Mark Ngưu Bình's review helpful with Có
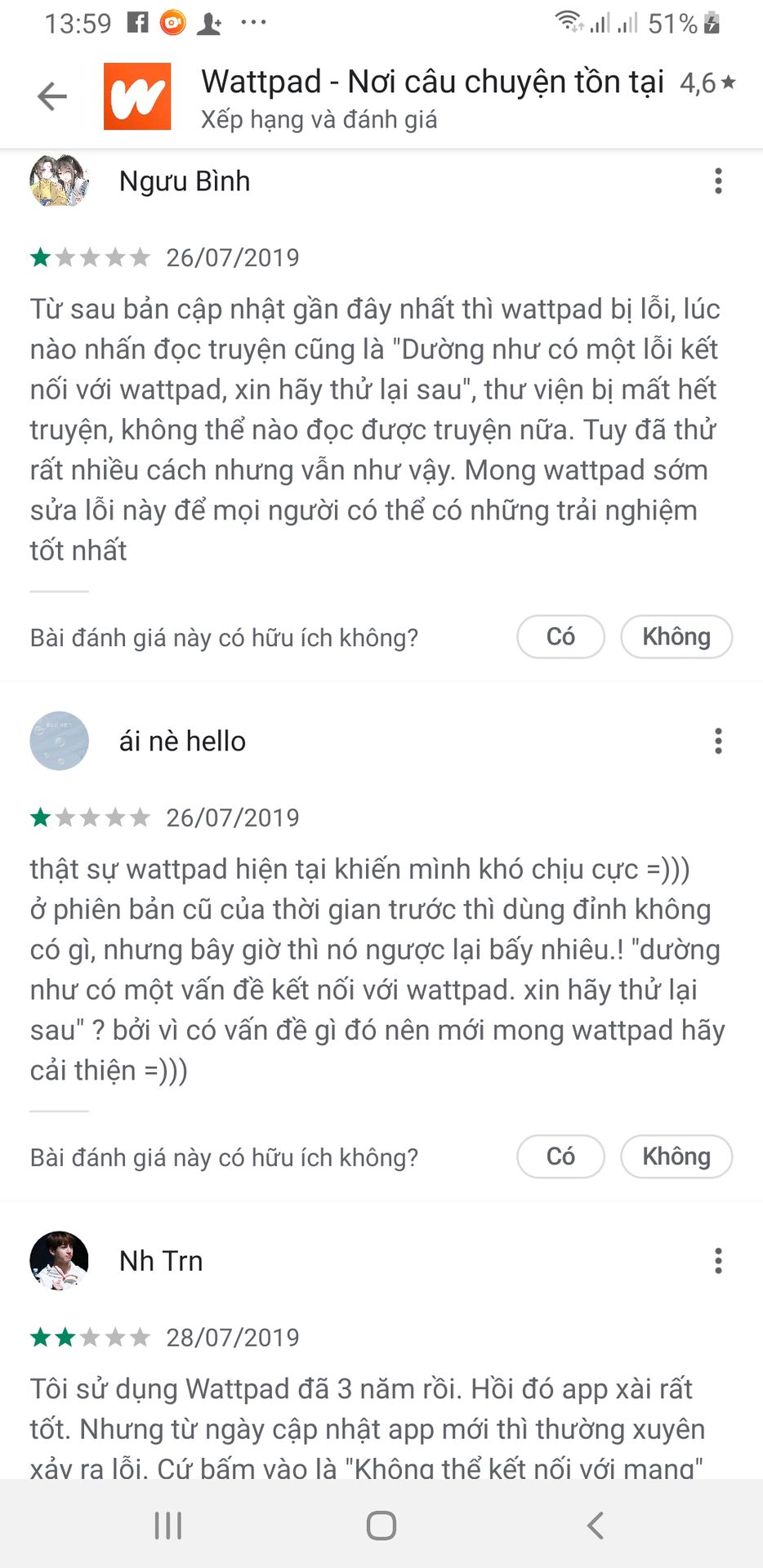The image size is (763, 1568). 560,637
